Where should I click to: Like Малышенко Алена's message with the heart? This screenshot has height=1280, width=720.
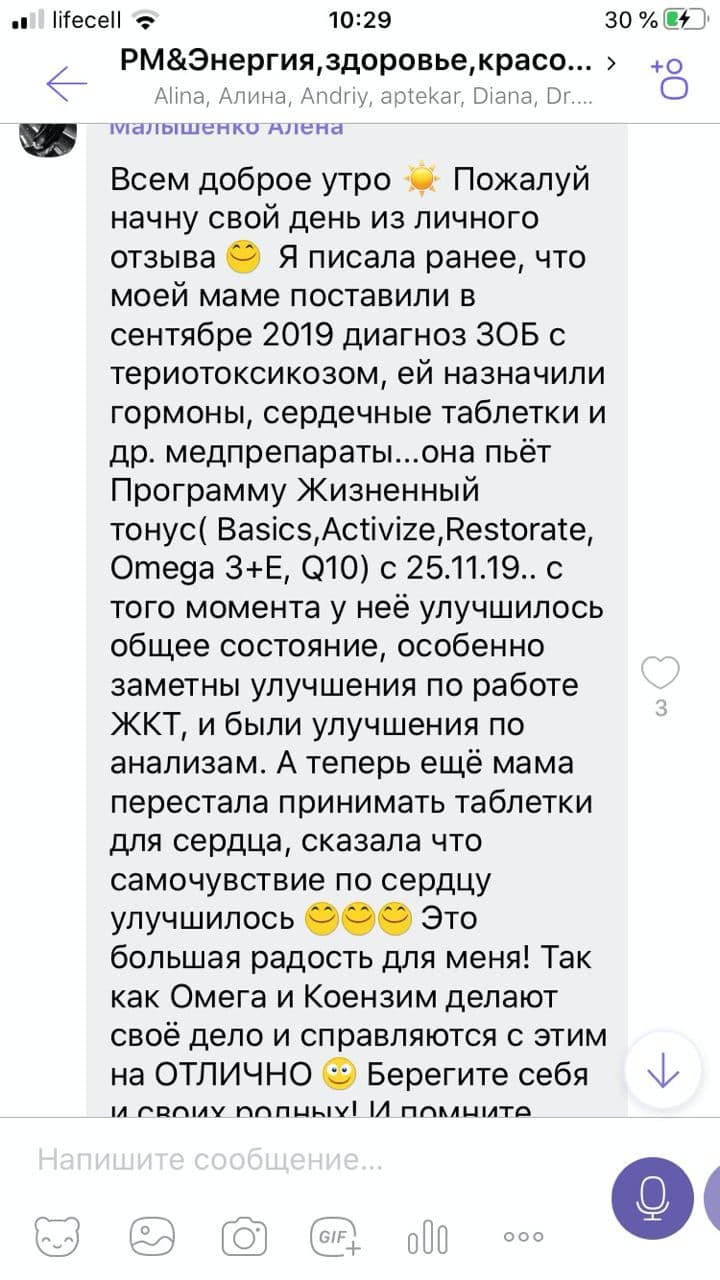660,674
